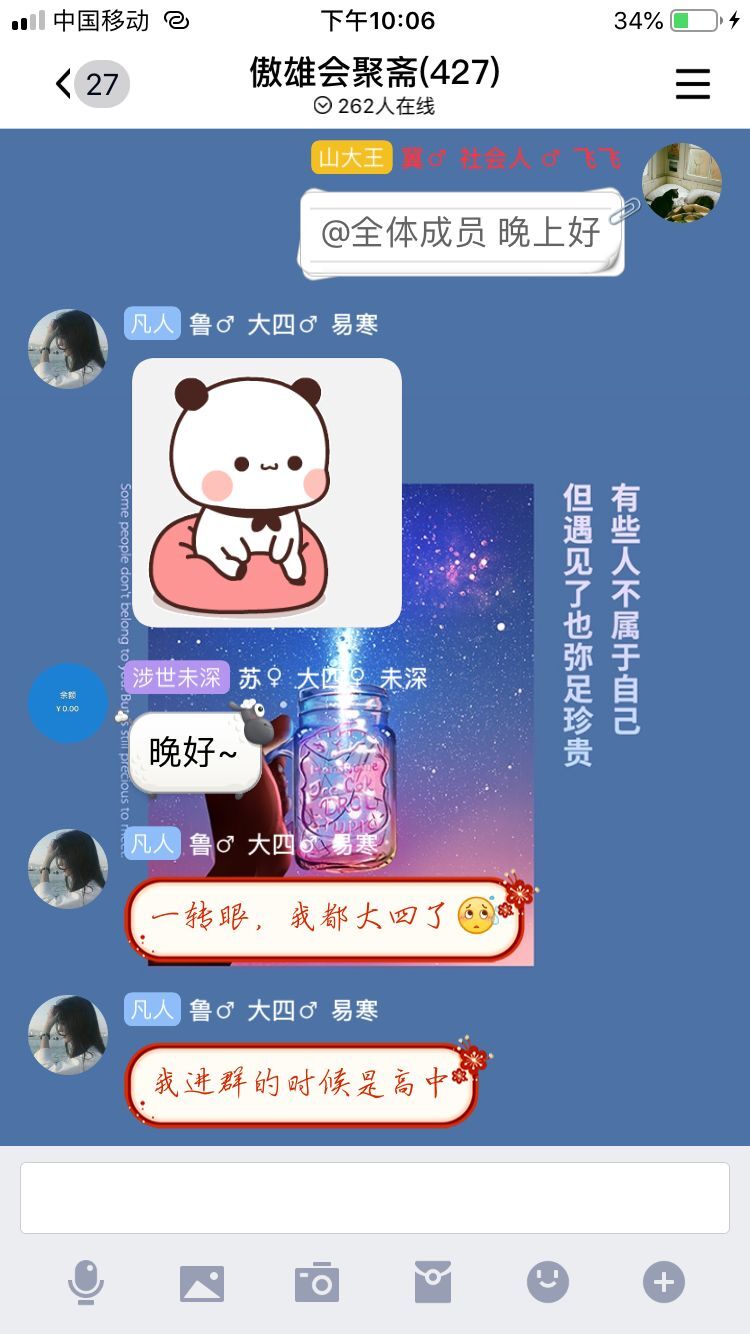Open 未深's blue profile avatar
750x1334 pixels.
pyautogui.click(x=68, y=702)
